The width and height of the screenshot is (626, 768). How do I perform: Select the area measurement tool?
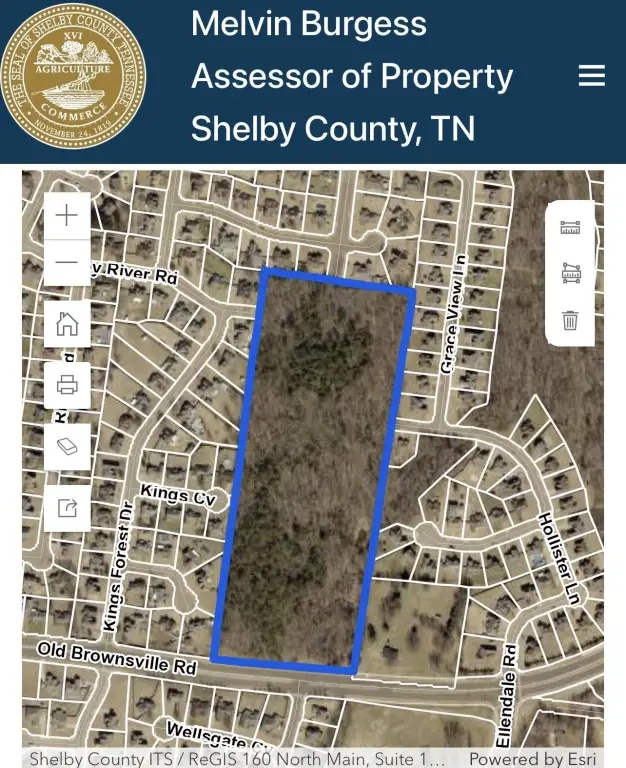(x=571, y=273)
